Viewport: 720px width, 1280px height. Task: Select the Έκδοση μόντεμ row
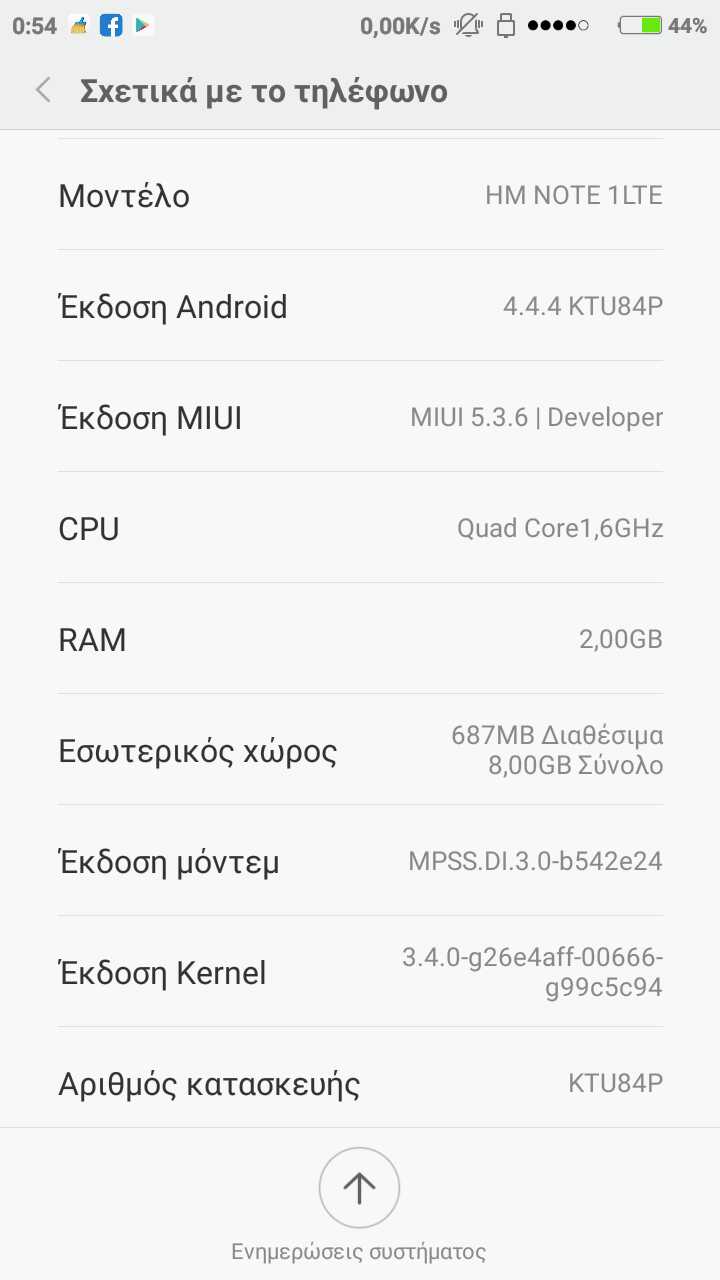[x=360, y=861]
